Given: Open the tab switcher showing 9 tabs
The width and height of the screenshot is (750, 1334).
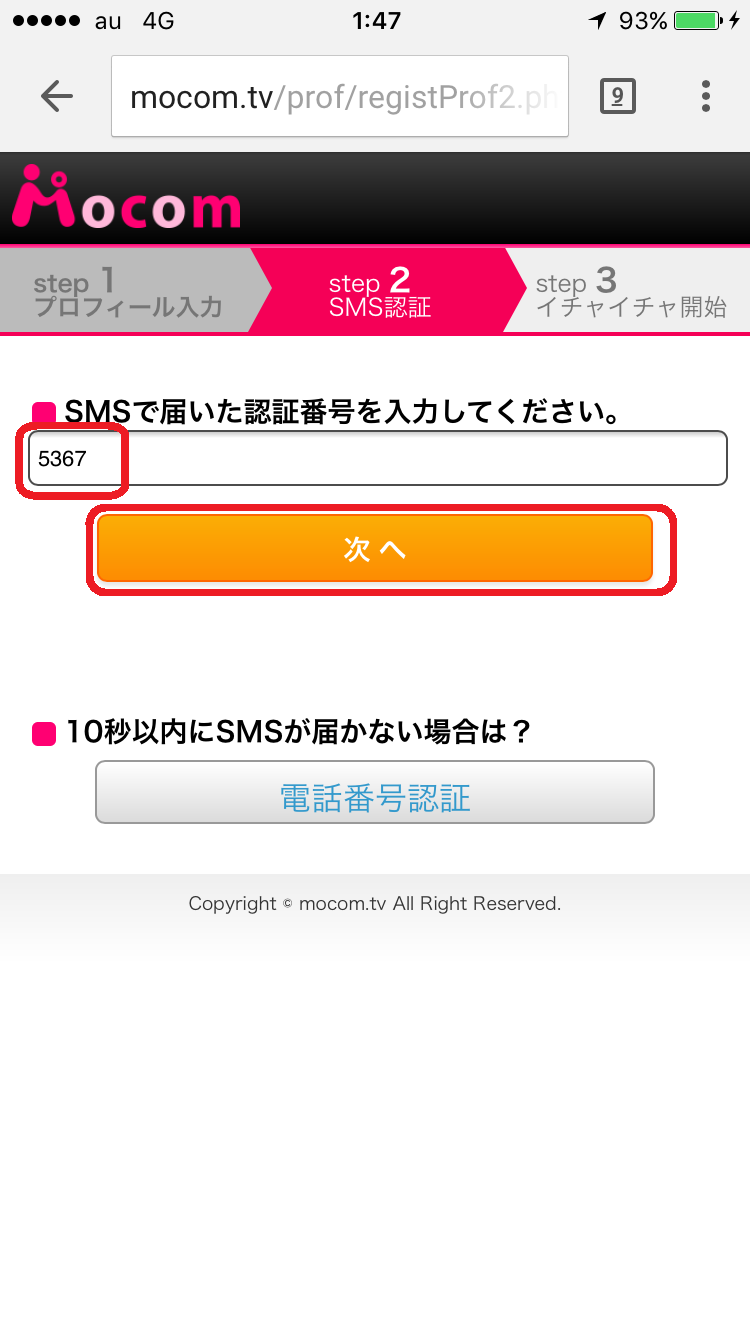Looking at the screenshot, I should (x=618, y=96).
